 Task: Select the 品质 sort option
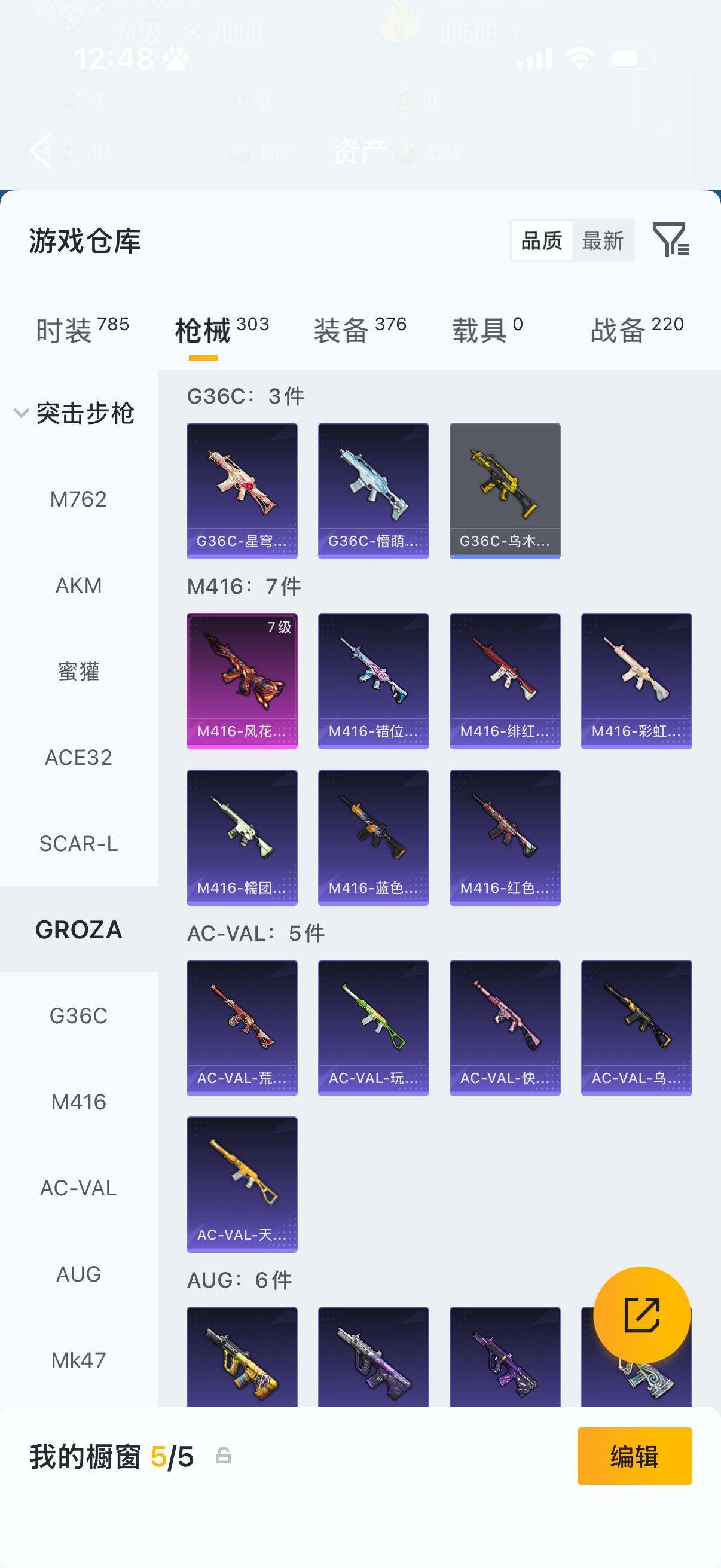coord(542,240)
